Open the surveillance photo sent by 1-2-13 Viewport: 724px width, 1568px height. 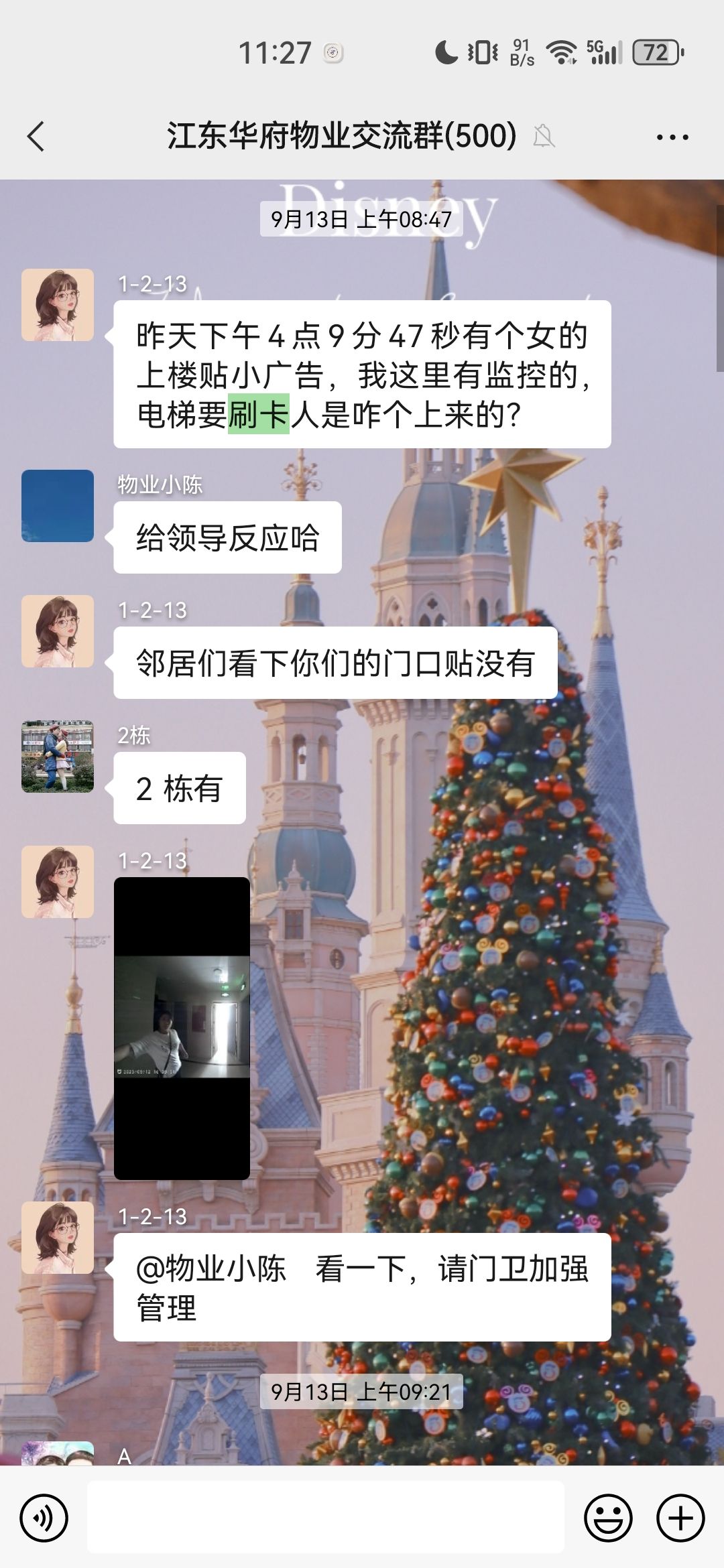tap(182, 1028)
